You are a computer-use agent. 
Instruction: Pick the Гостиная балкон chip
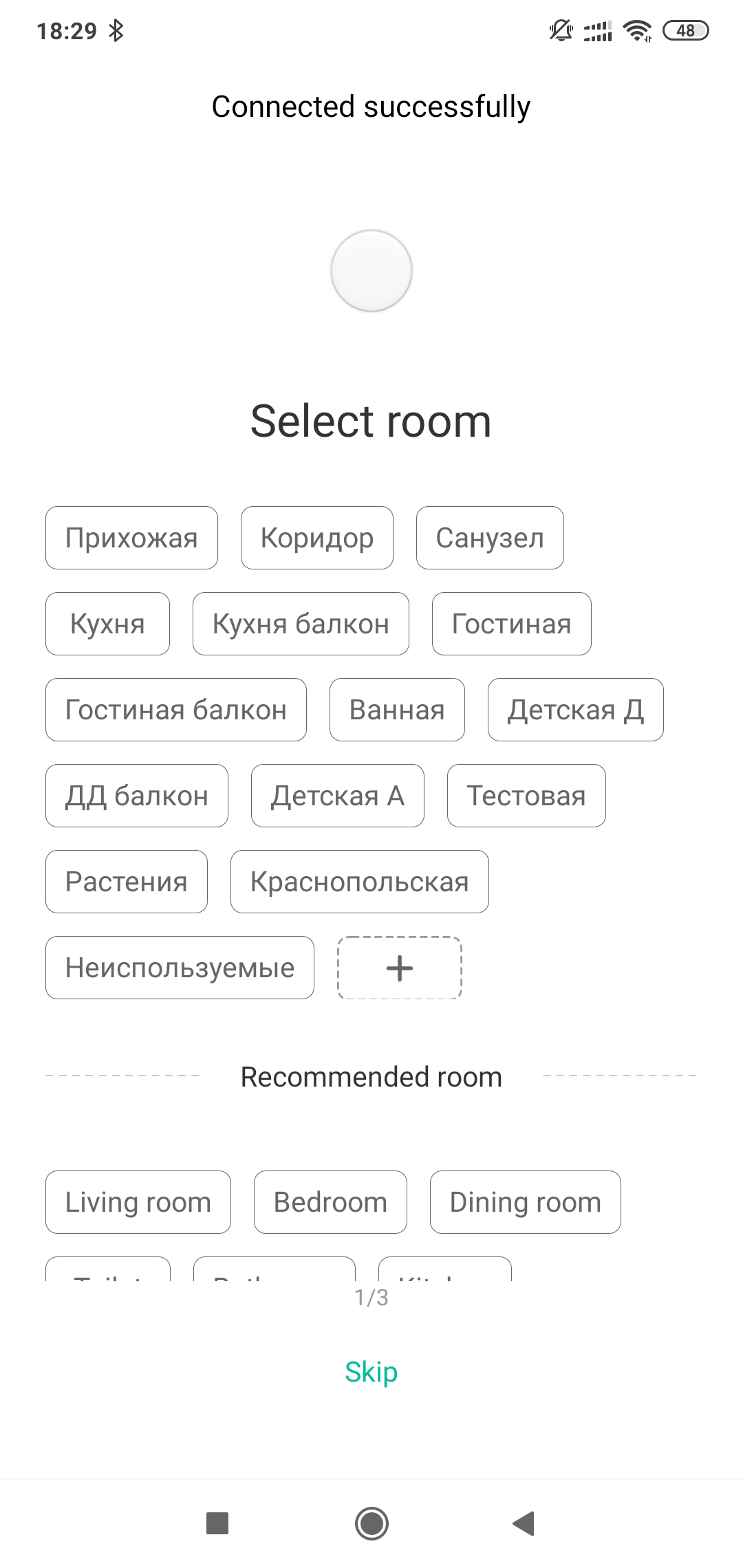pos(176,710)
